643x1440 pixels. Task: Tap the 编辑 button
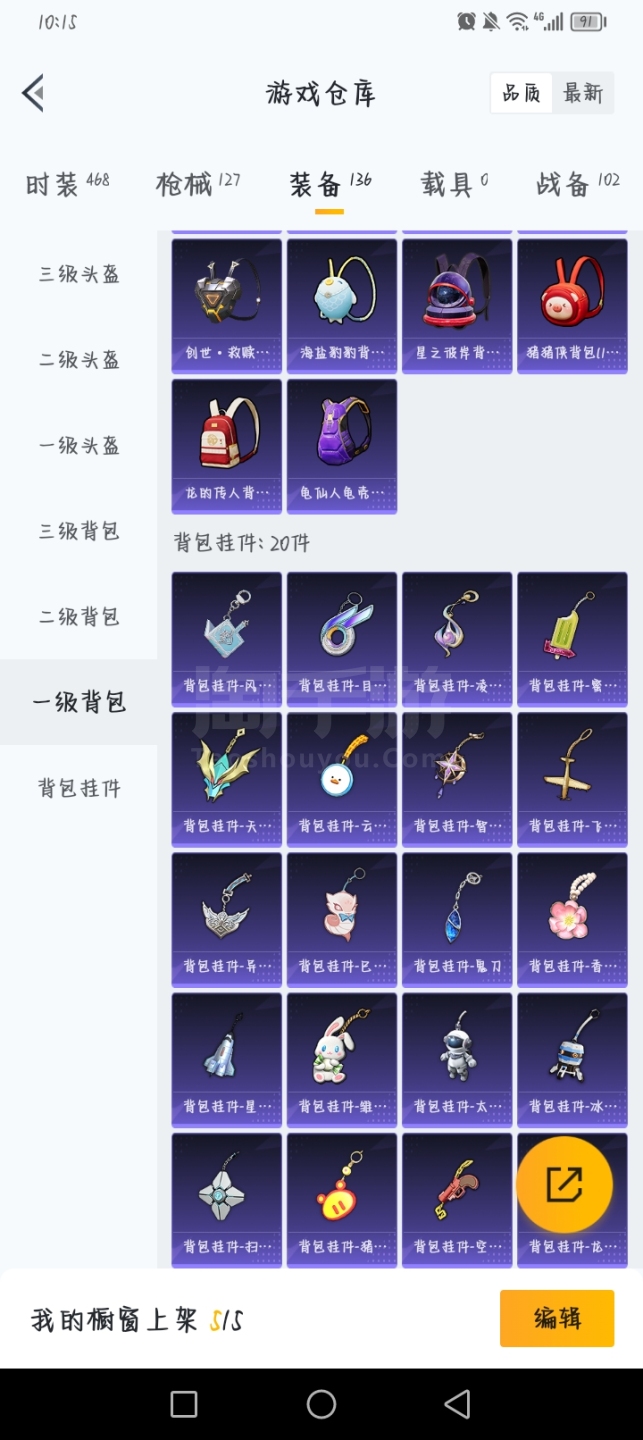(557, 1318)
